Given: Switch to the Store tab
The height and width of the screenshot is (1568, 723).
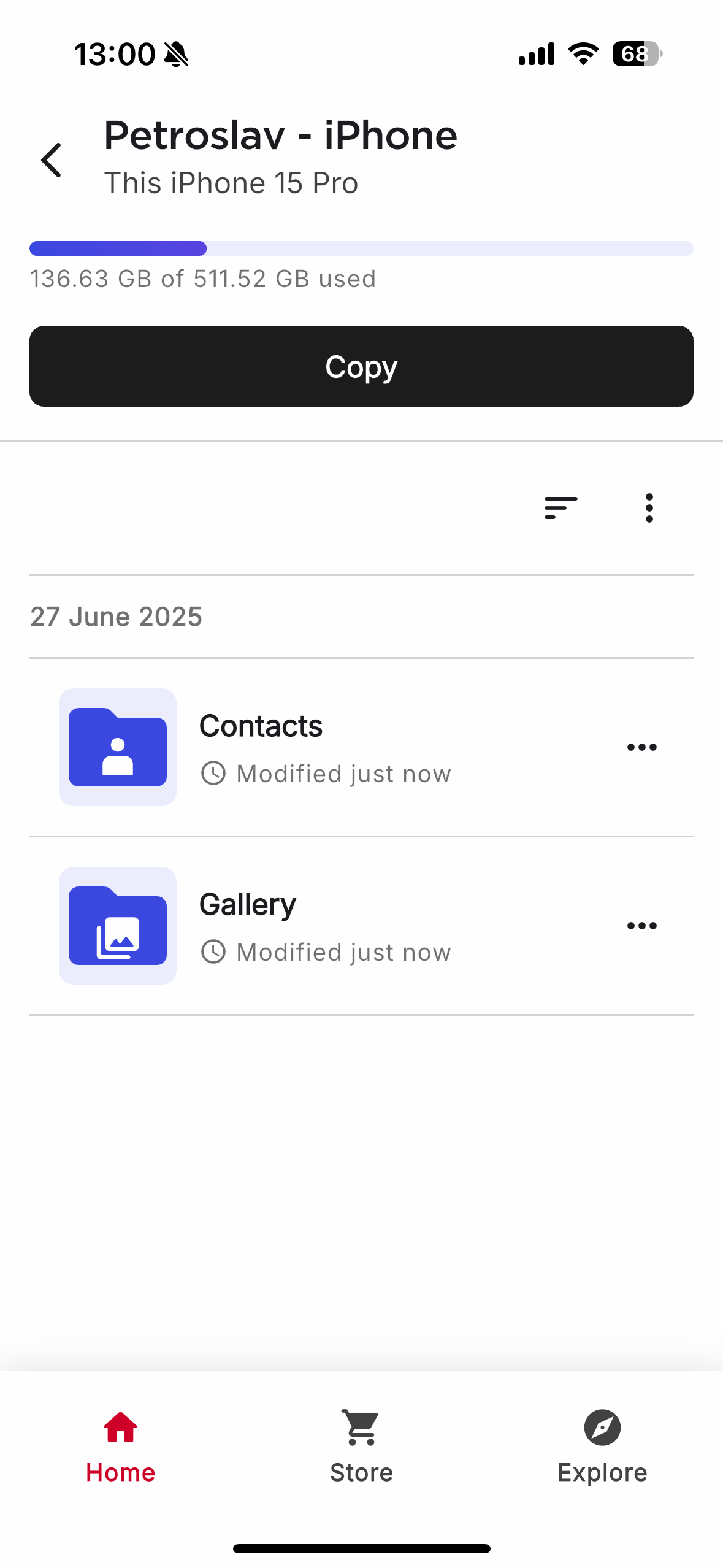Looking at the screenshot, I should [x=361, y=1445].
